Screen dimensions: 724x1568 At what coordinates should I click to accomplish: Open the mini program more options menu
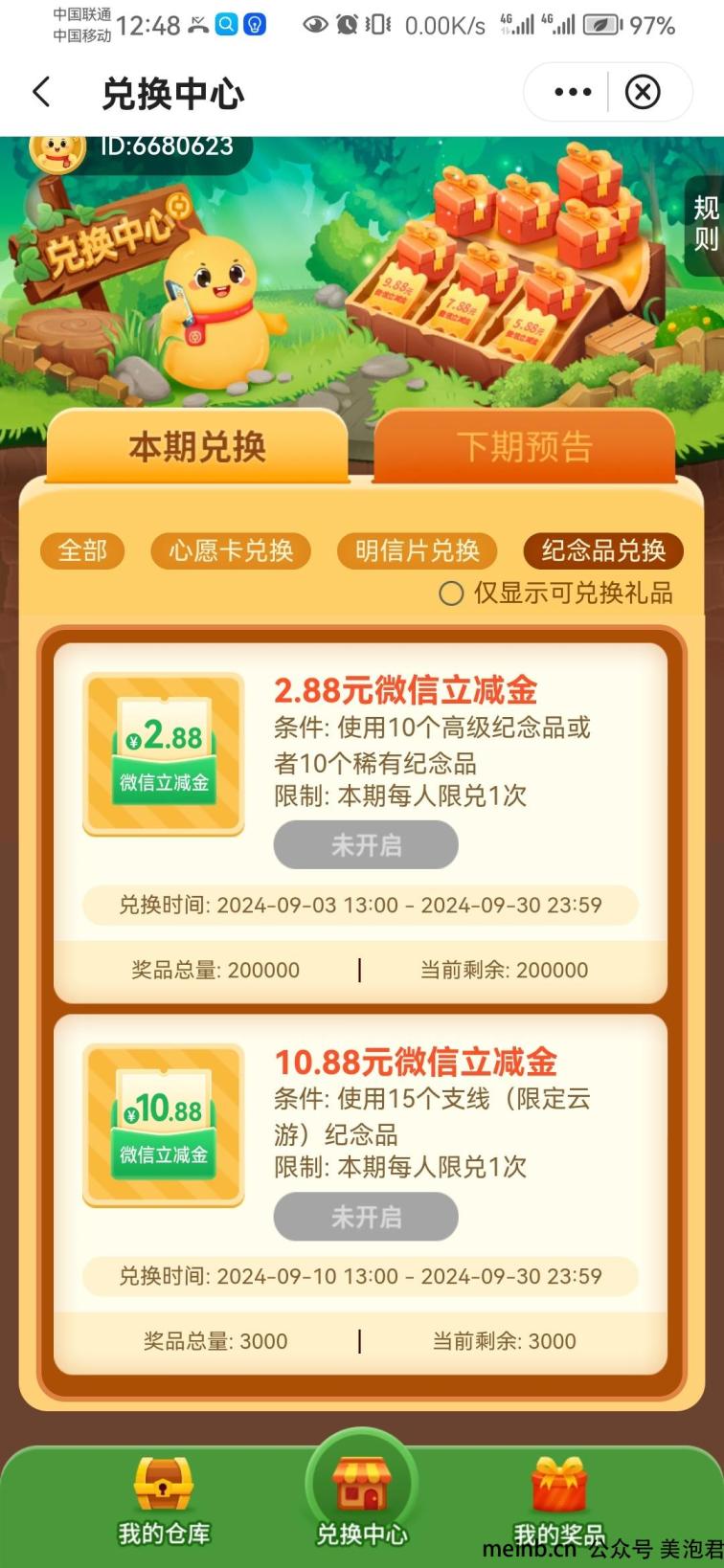pyautogui.click(x=573, y=93)
